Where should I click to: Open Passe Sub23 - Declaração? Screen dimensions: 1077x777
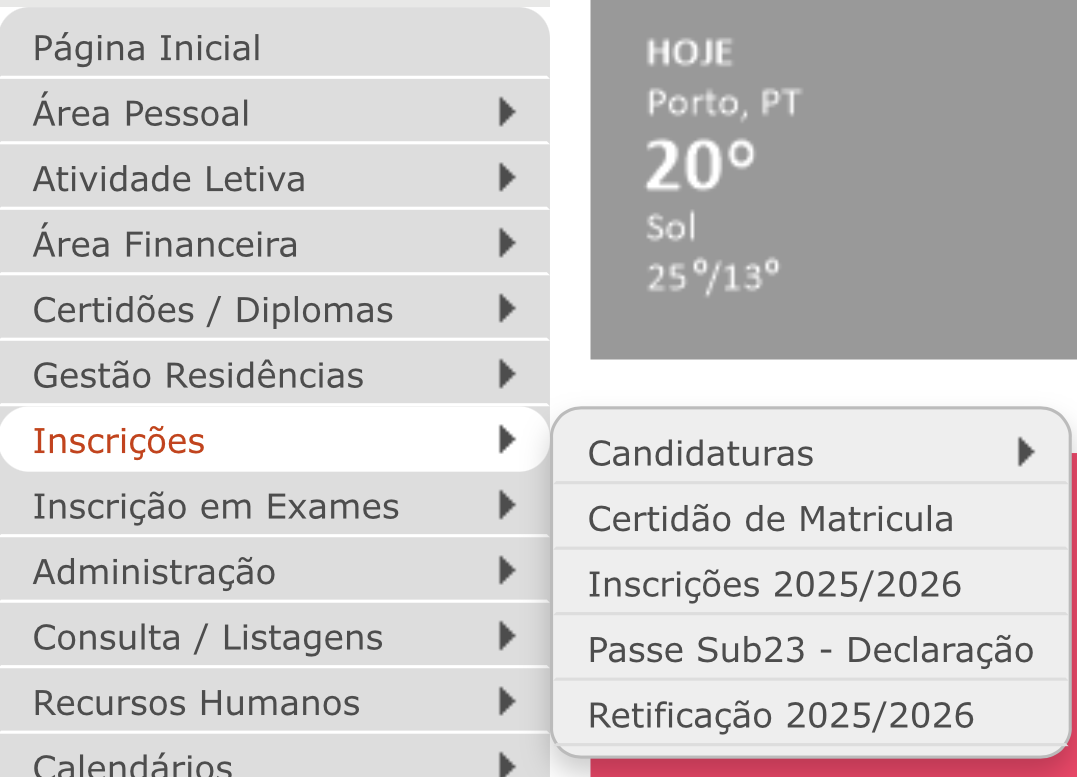810,650
